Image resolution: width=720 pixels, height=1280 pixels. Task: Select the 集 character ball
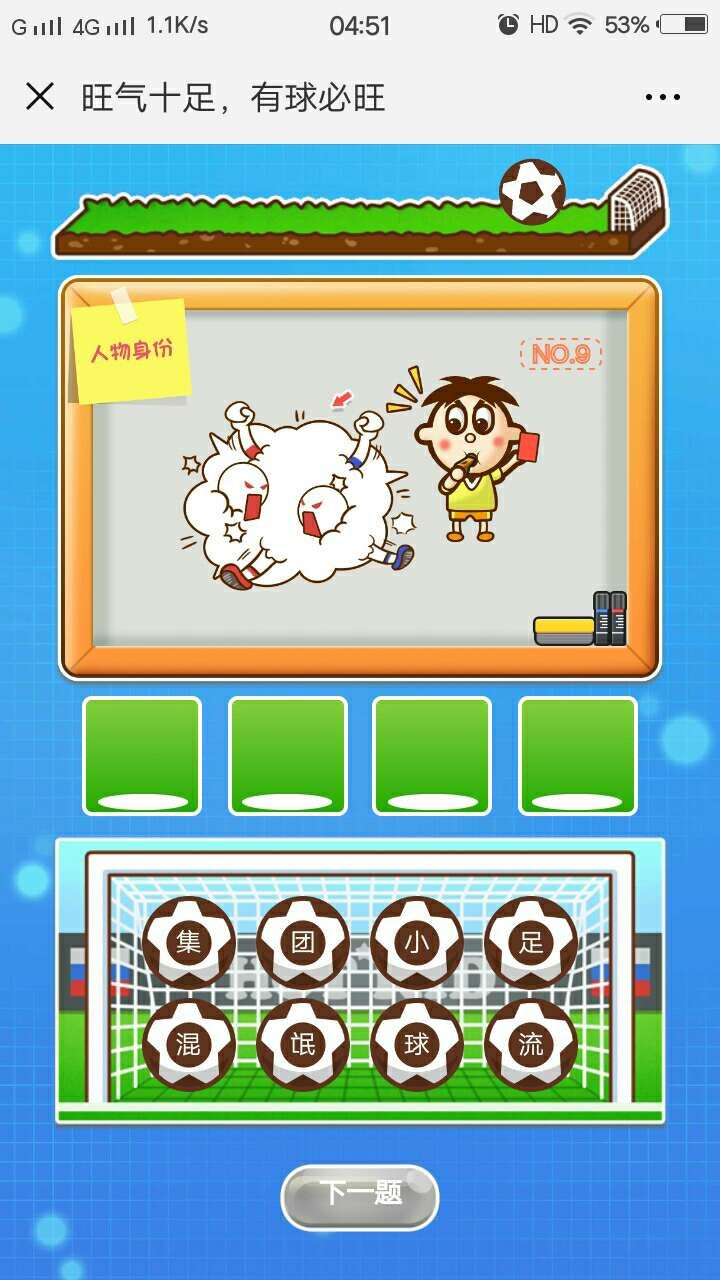(189, 942)
